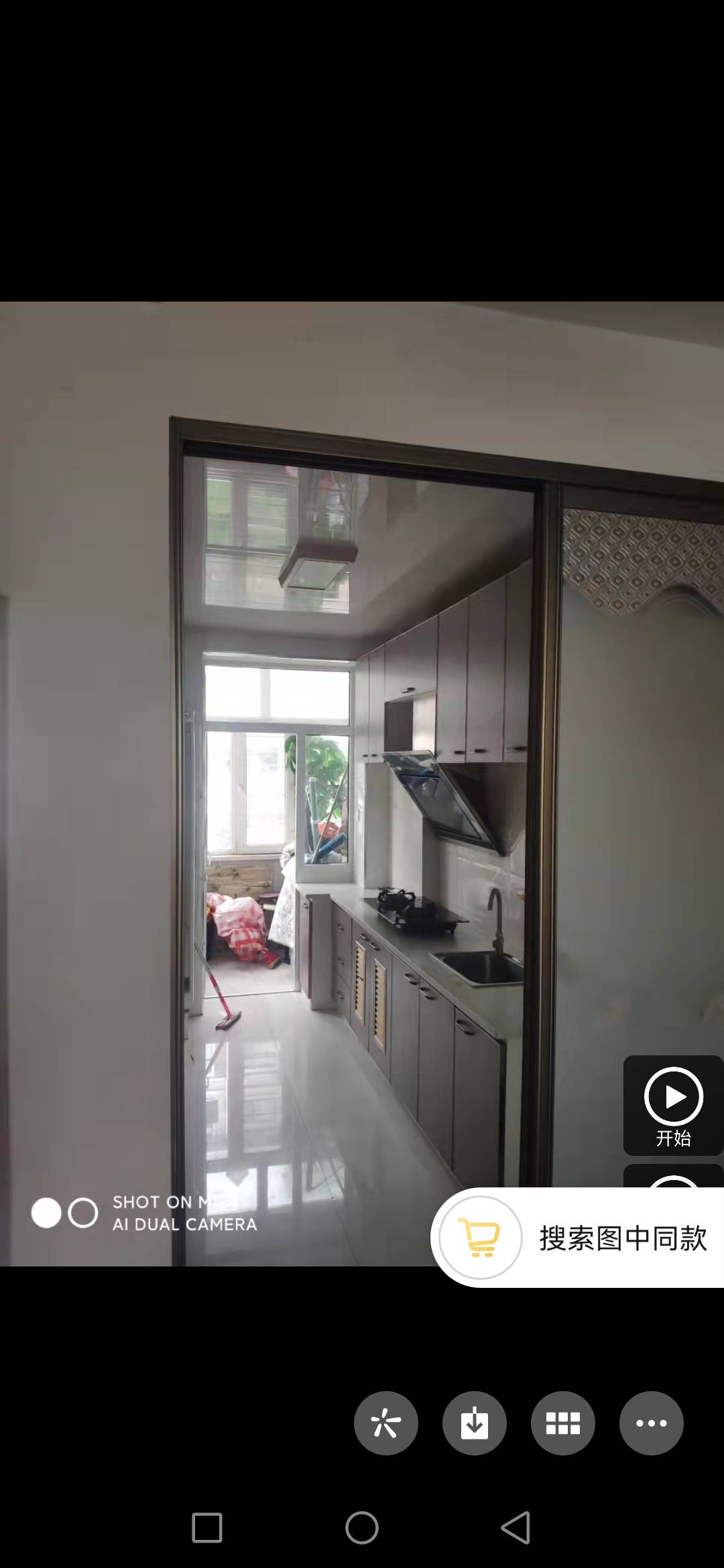Search for similar items with 搜索图中同款
This screenshot has height=1568, width=724.
pyautogui.click(x=578, y=1238)
